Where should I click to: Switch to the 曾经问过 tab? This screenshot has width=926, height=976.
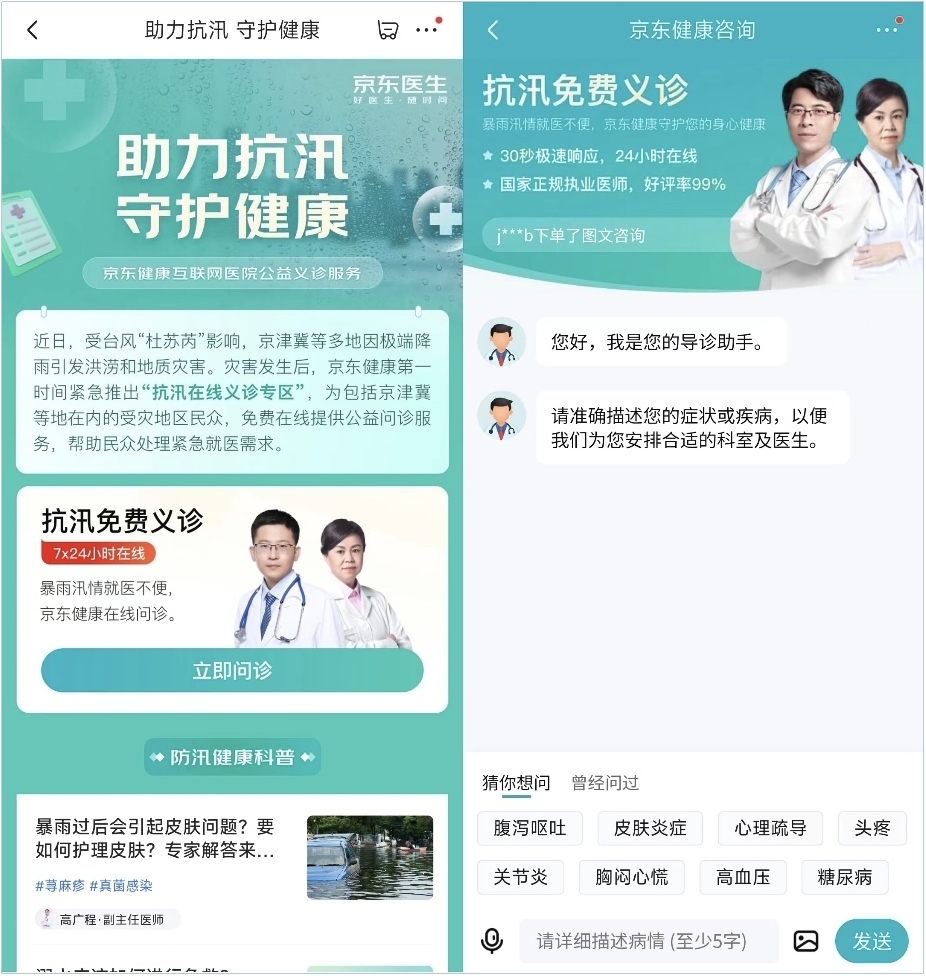605,783
